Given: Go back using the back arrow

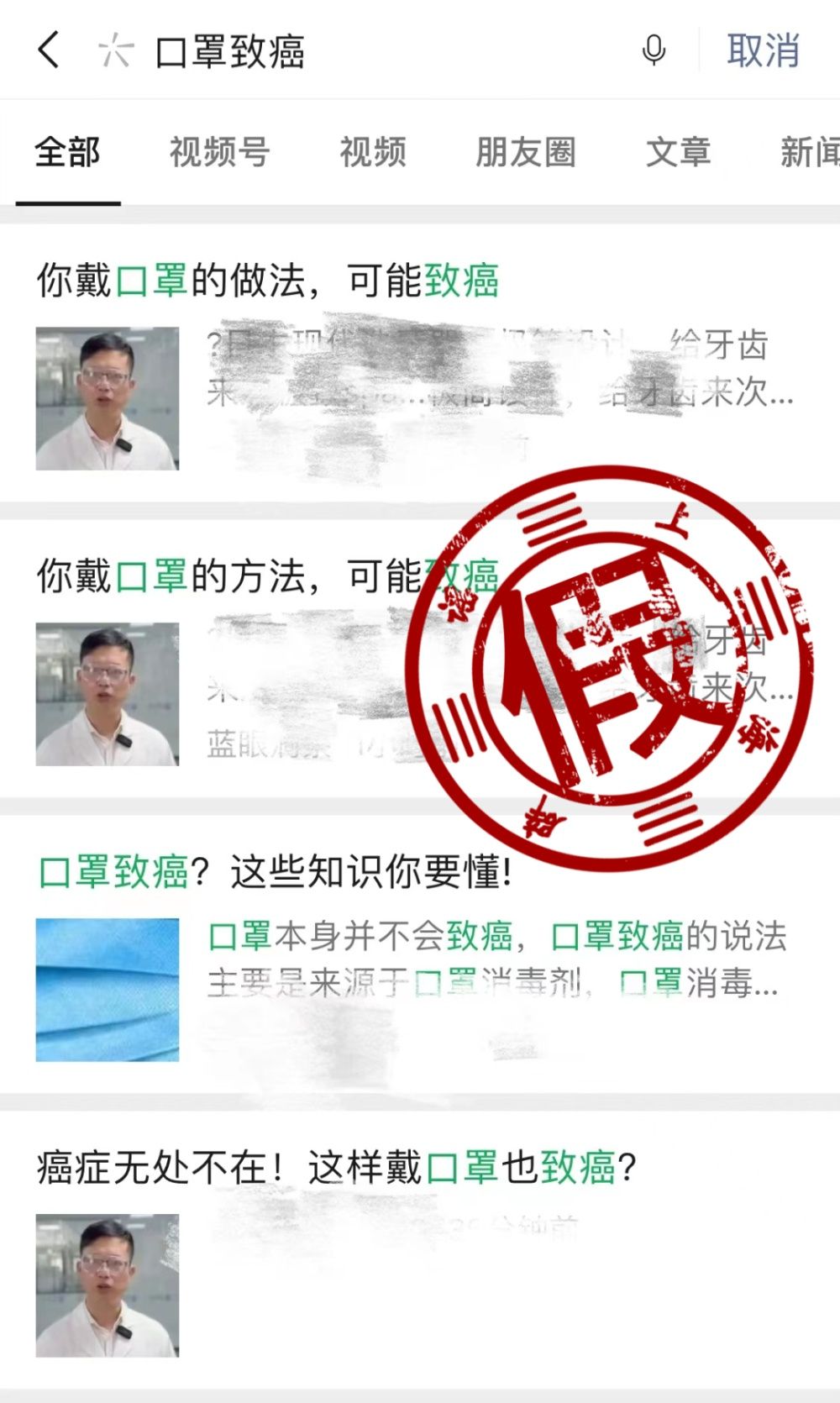Looking at the screenshot, I should coord(50,50).
